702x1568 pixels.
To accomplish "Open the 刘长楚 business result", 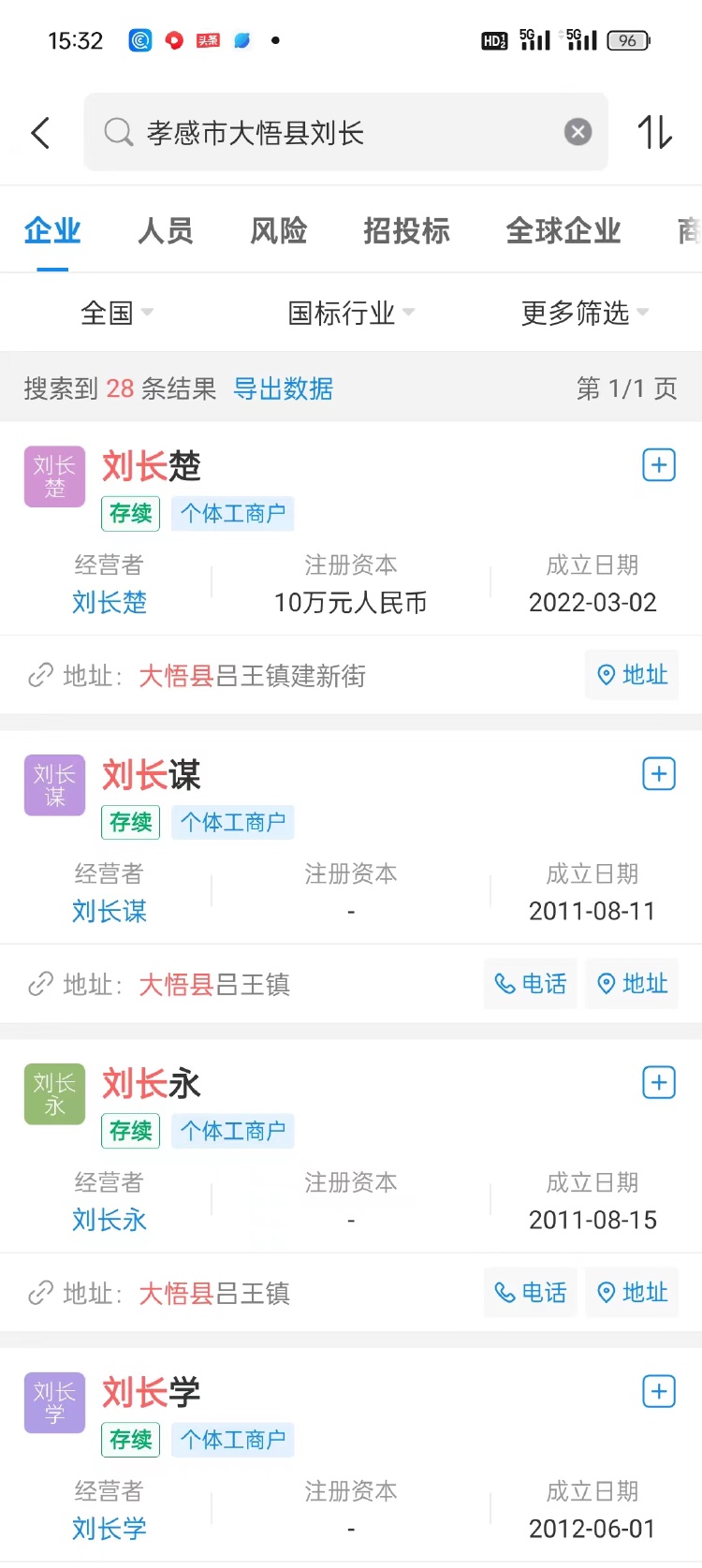I will [152, 465].
